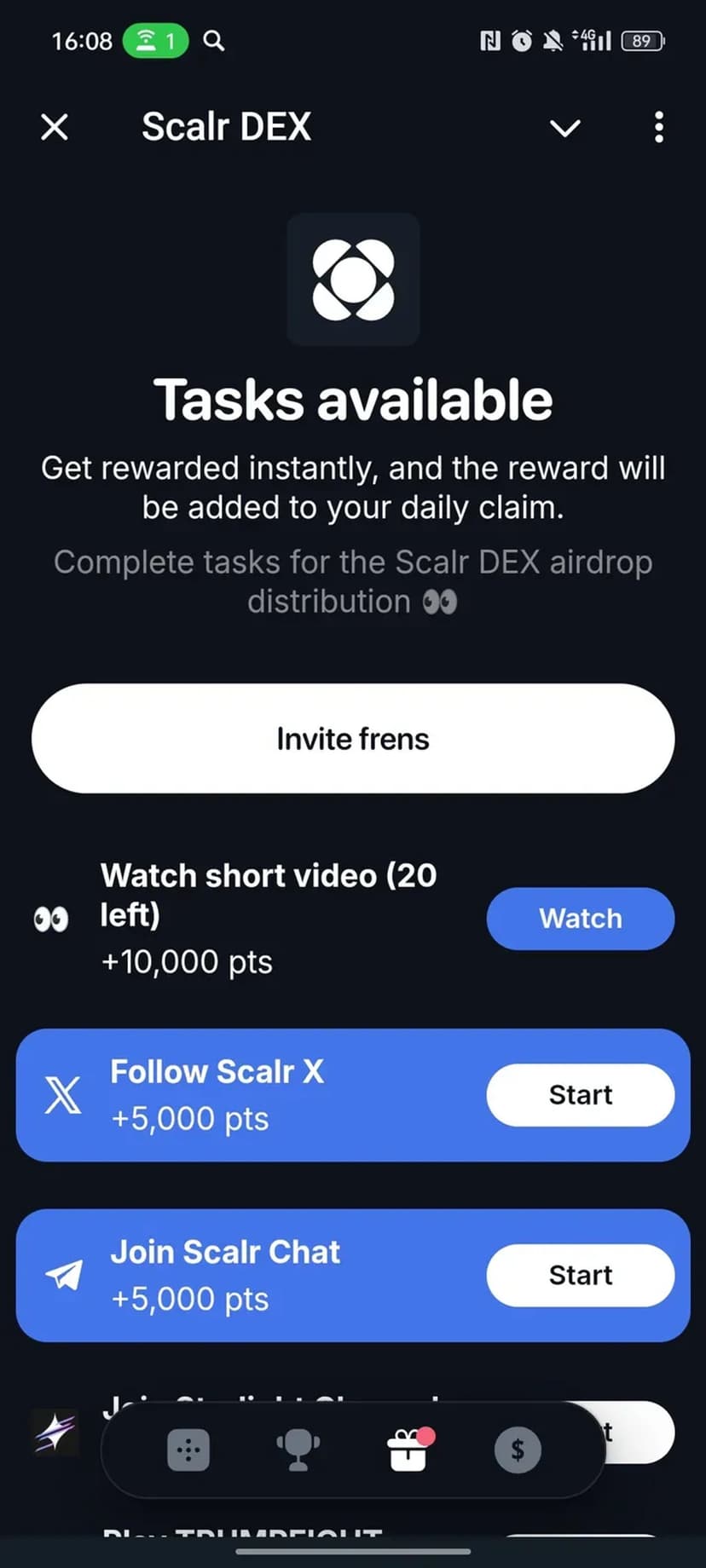Start the Follow Scalr X task
The height and width of the screenshot is (1568, 706).
(x=580, y=1095)
